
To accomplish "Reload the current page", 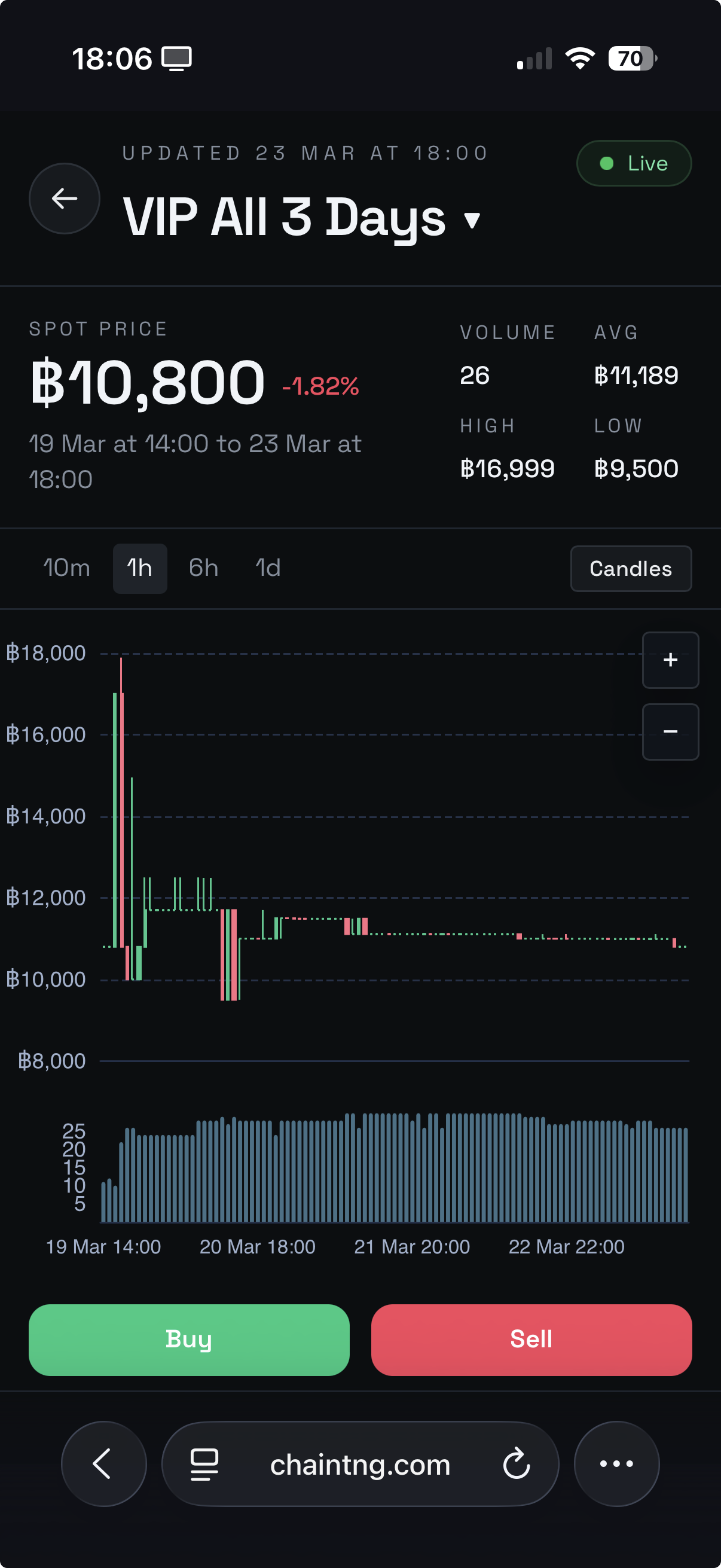I will click(x=517, y=1463).
